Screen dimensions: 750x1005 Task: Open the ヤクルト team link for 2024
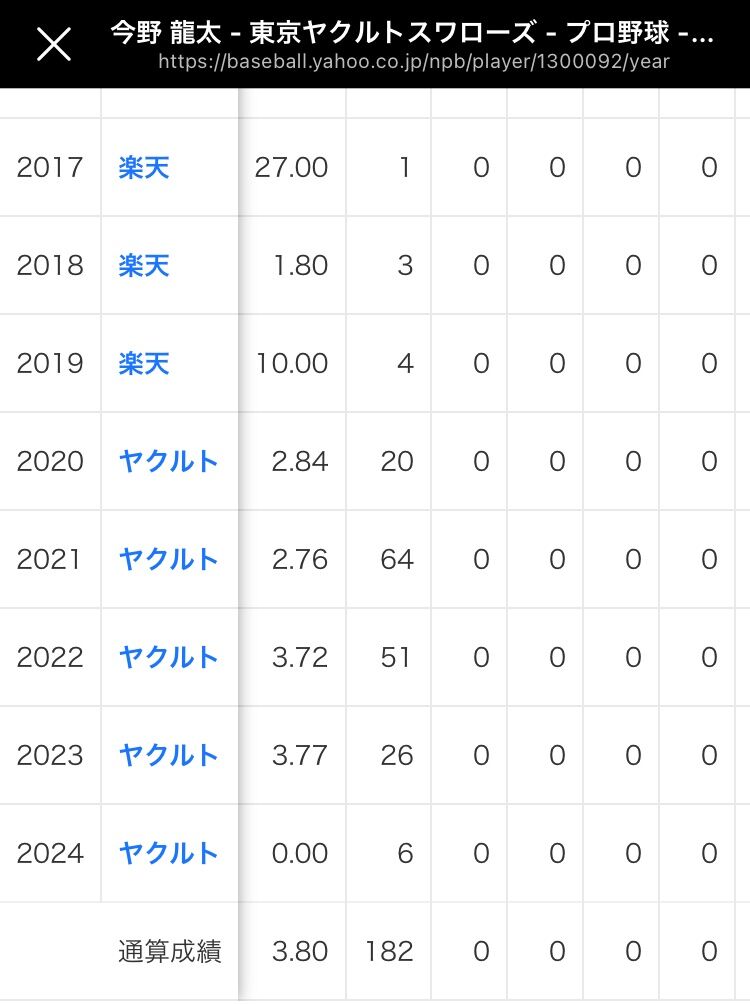click(168, 853)
